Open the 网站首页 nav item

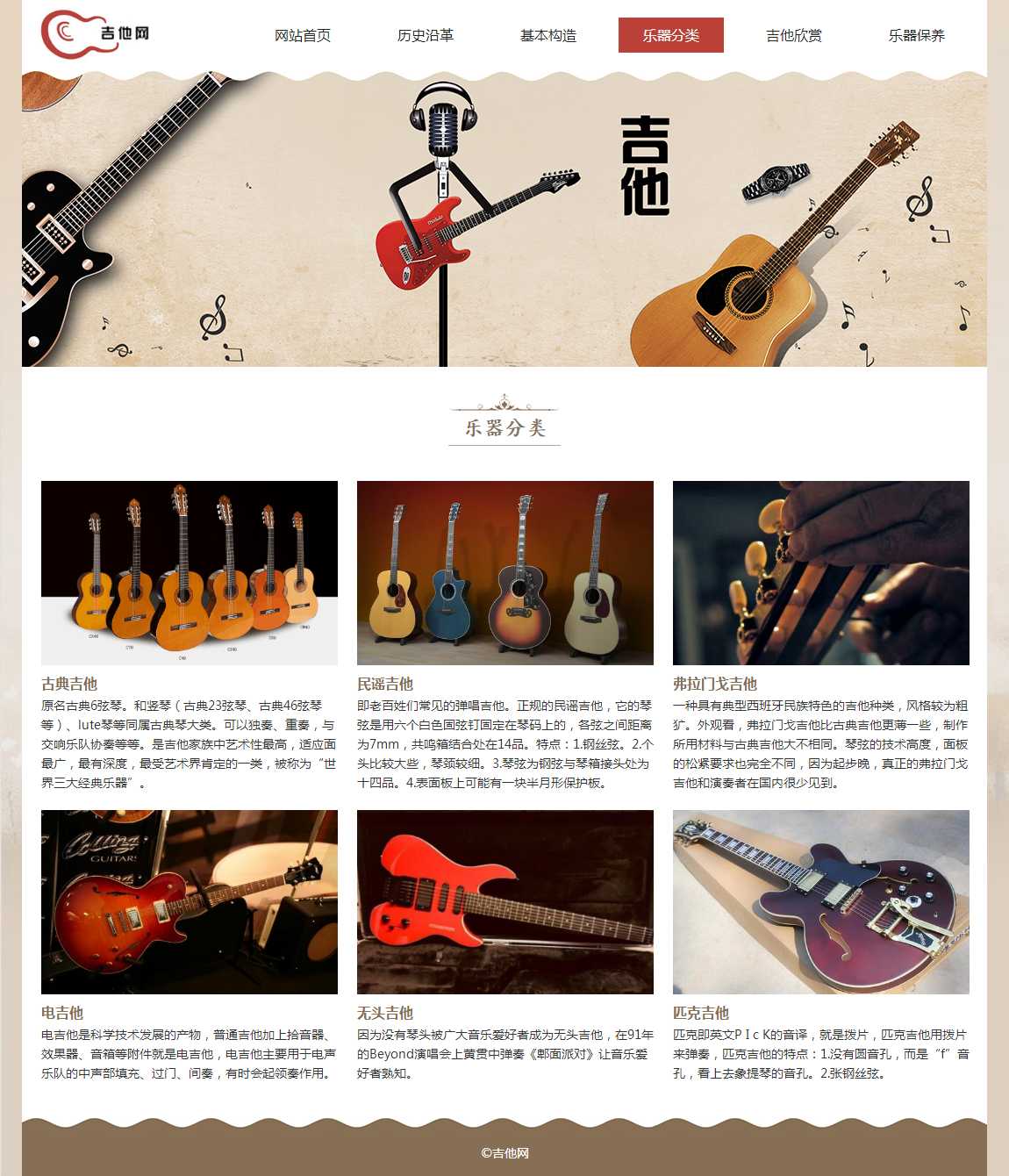303,35
